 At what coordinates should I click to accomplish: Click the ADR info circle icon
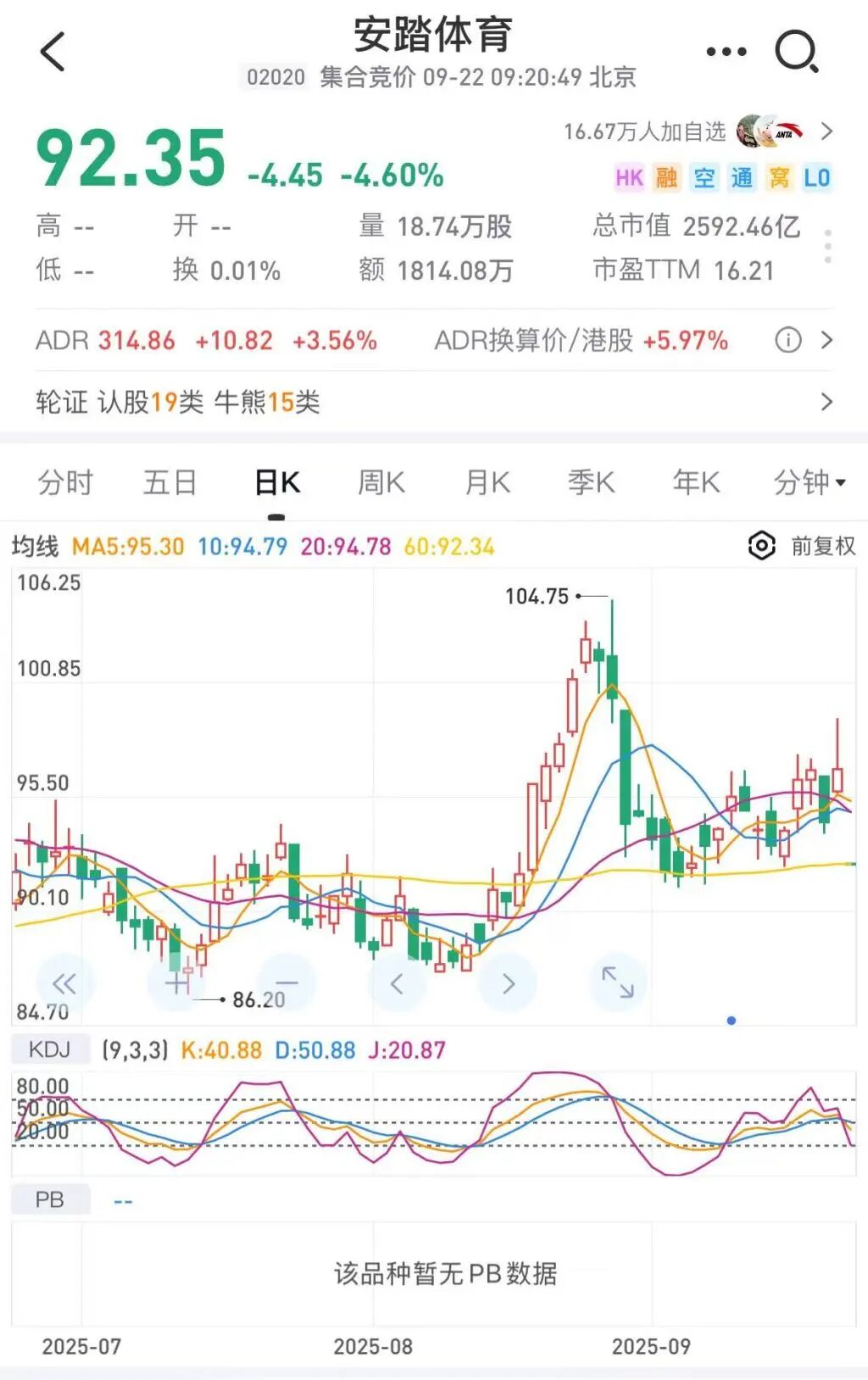(x=787, y=339)
